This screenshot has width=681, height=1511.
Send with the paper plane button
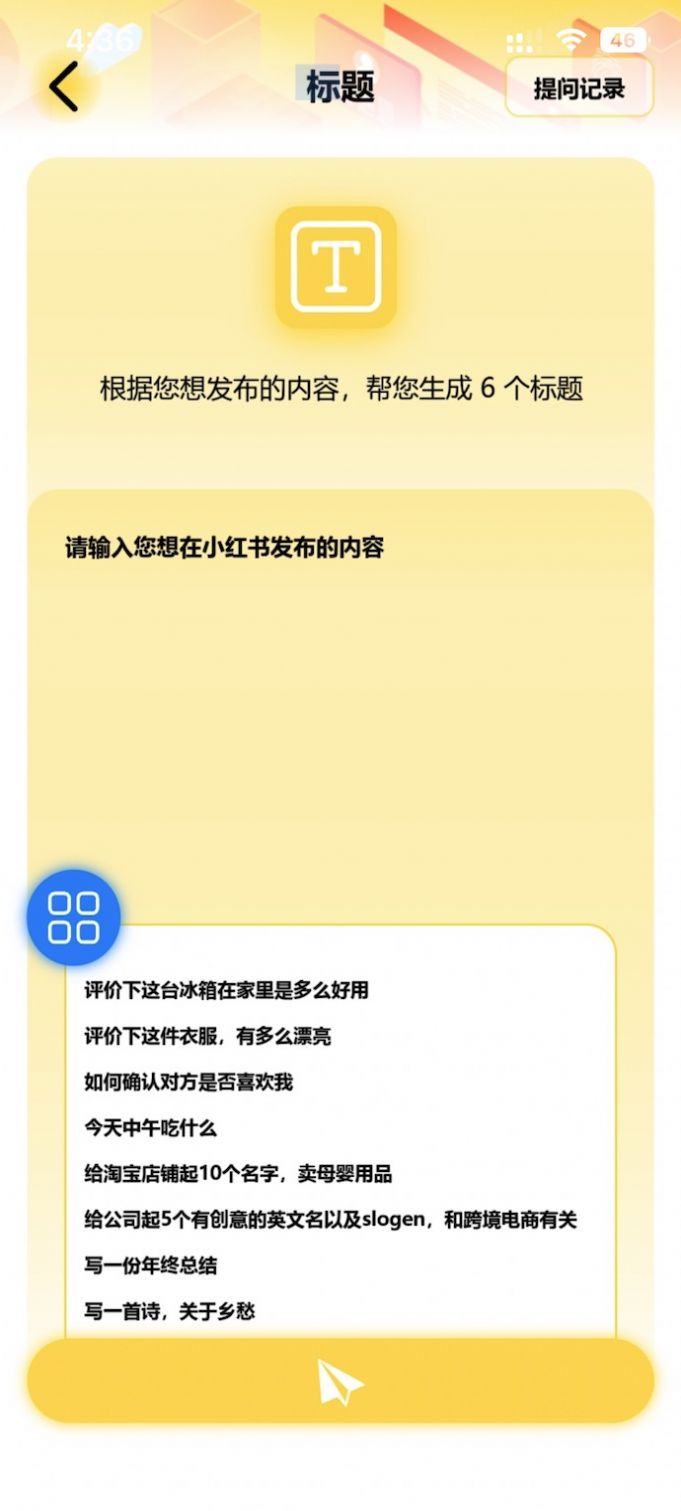click(x=340, y=1382)
